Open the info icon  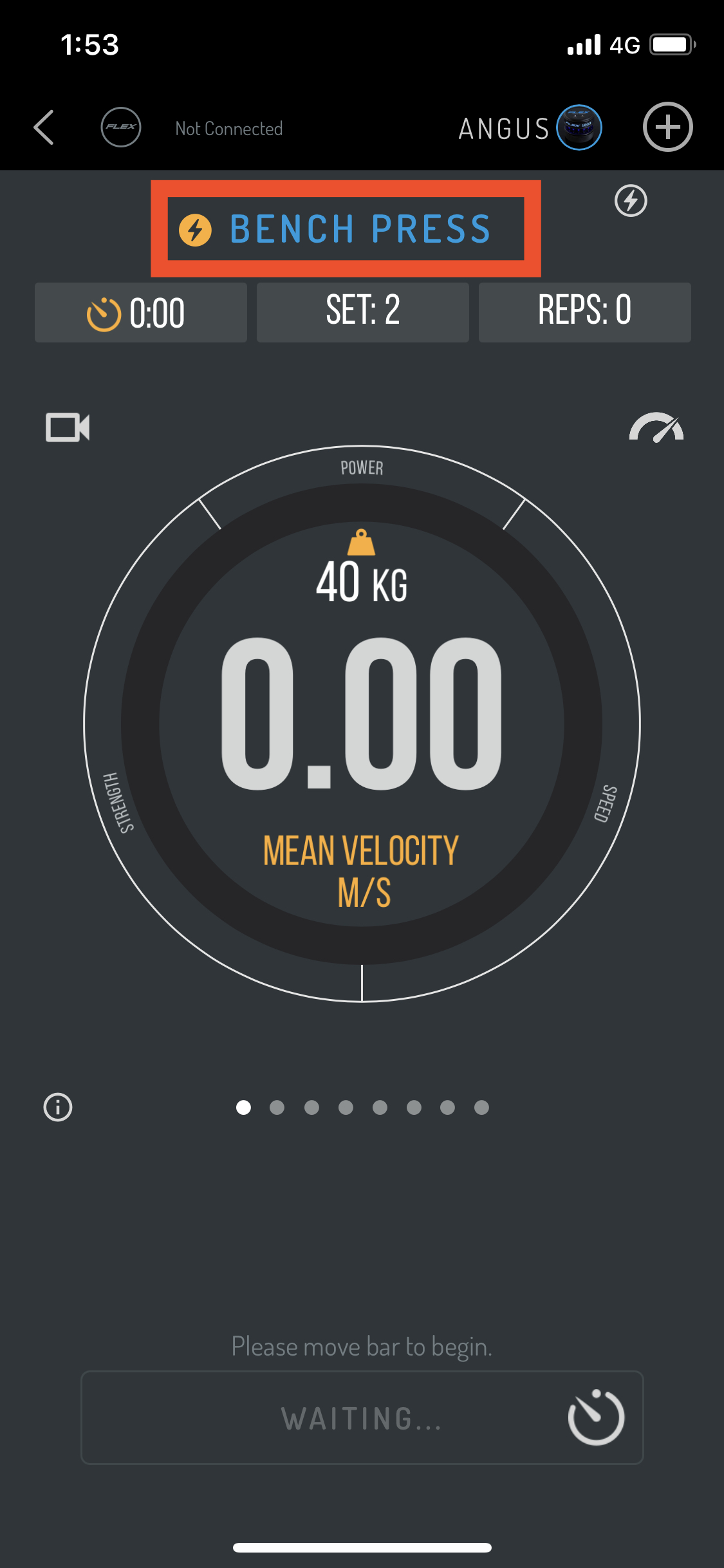click(x=58, y=1107)
